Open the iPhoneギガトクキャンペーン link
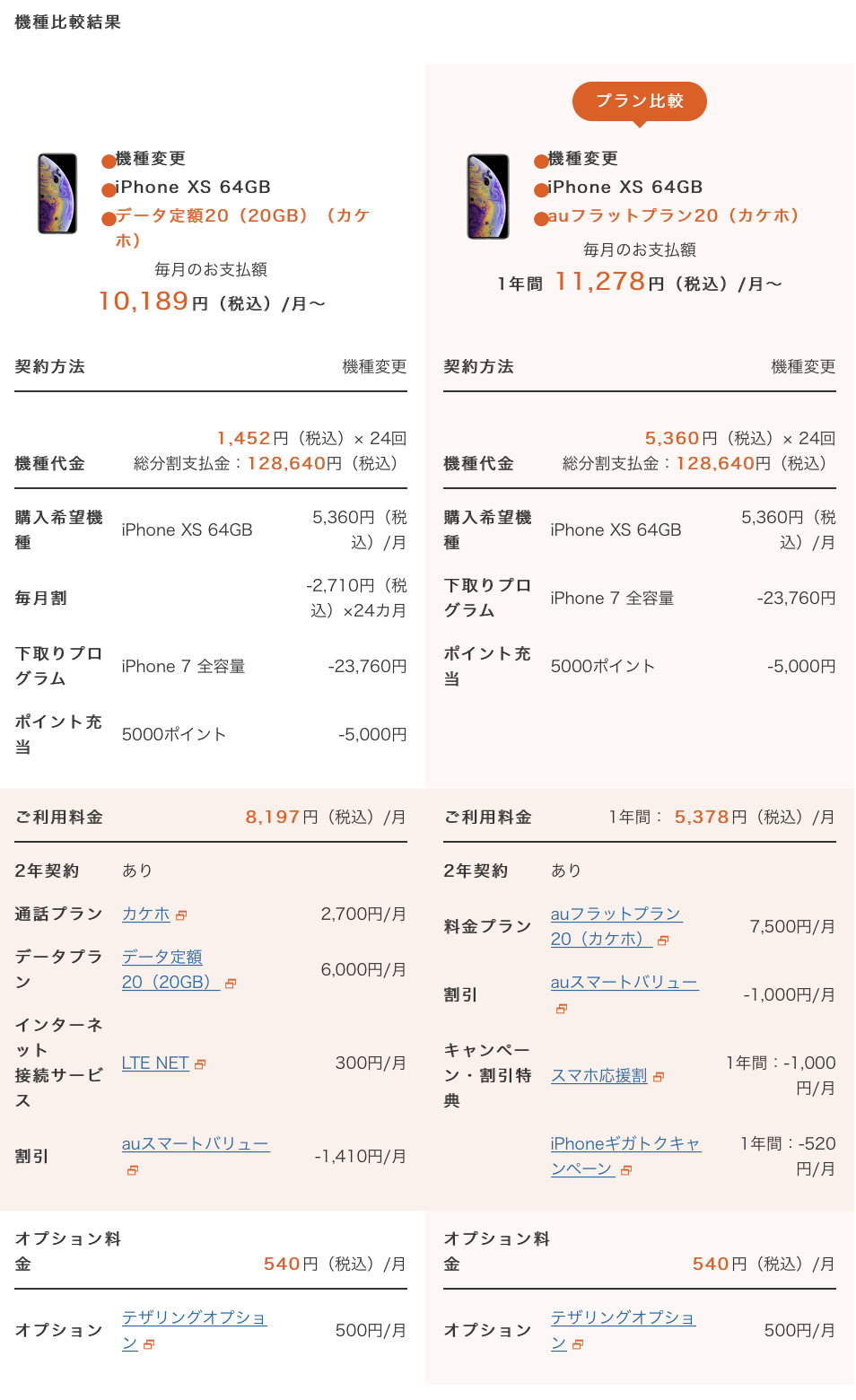Screen dimensions: 856x1400 coord(625,1156)
